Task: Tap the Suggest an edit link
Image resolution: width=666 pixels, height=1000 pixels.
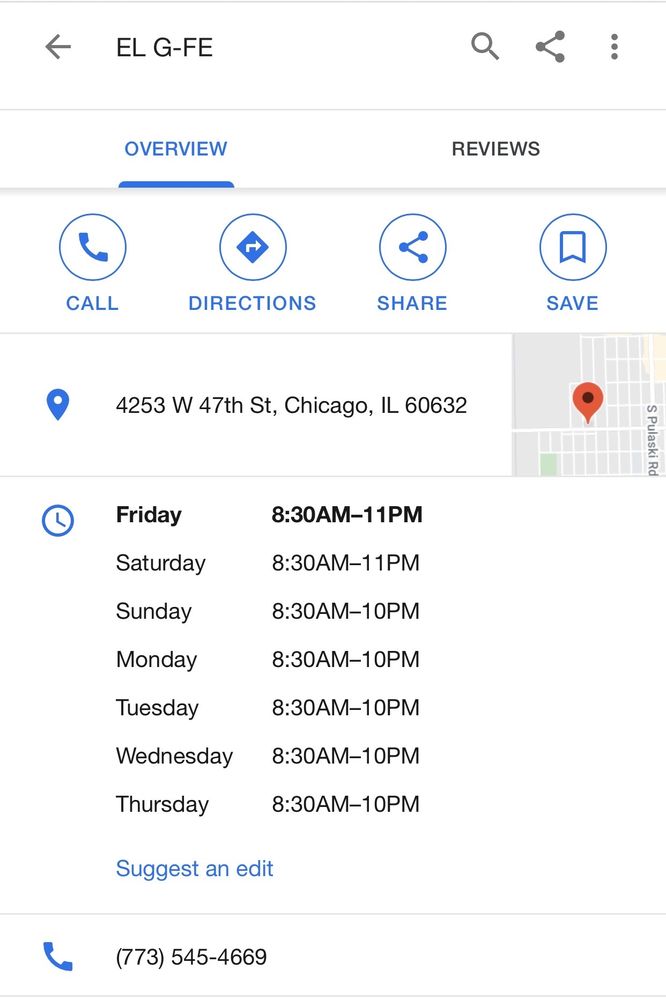Action: pyautogui.click(x=195, y=868)
